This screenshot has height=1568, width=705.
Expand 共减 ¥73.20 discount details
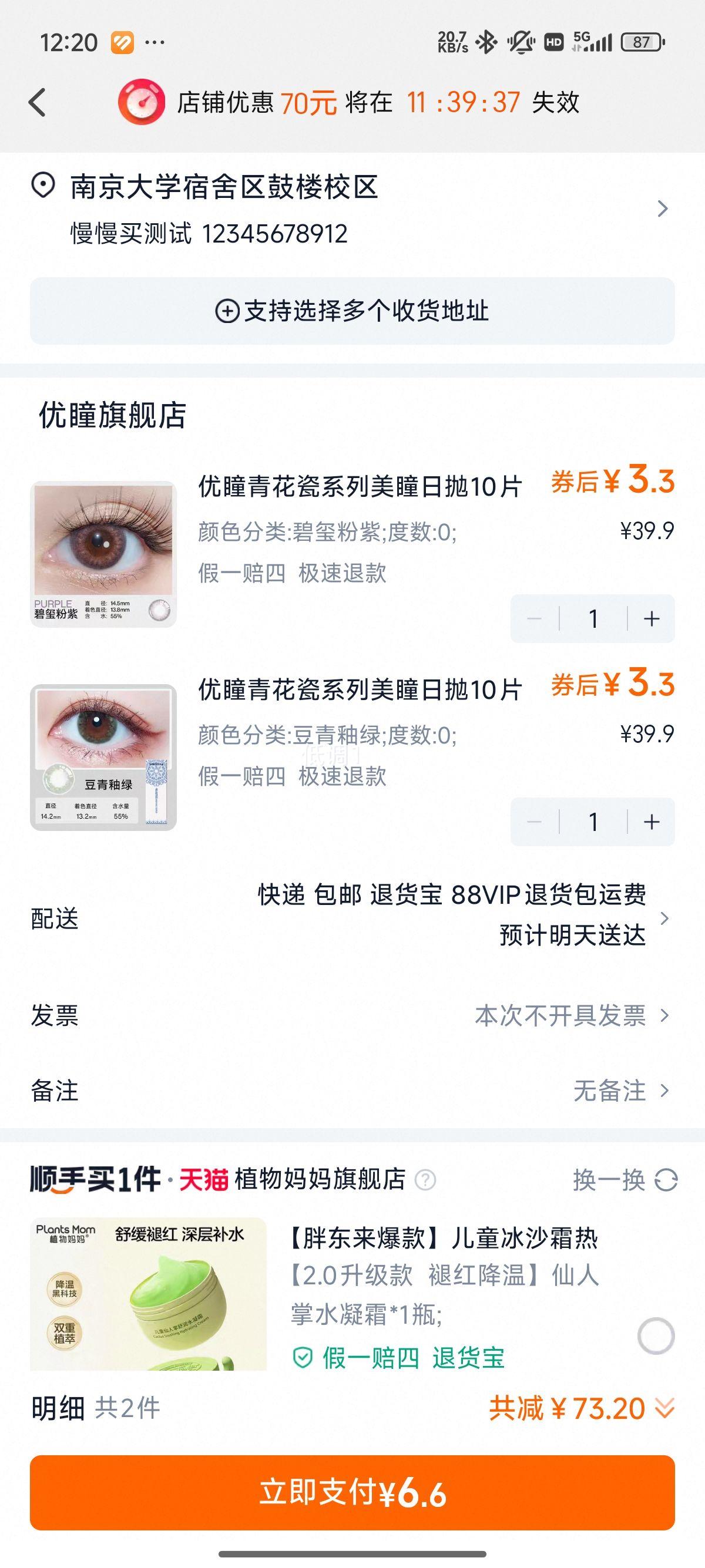point(582,1408)
